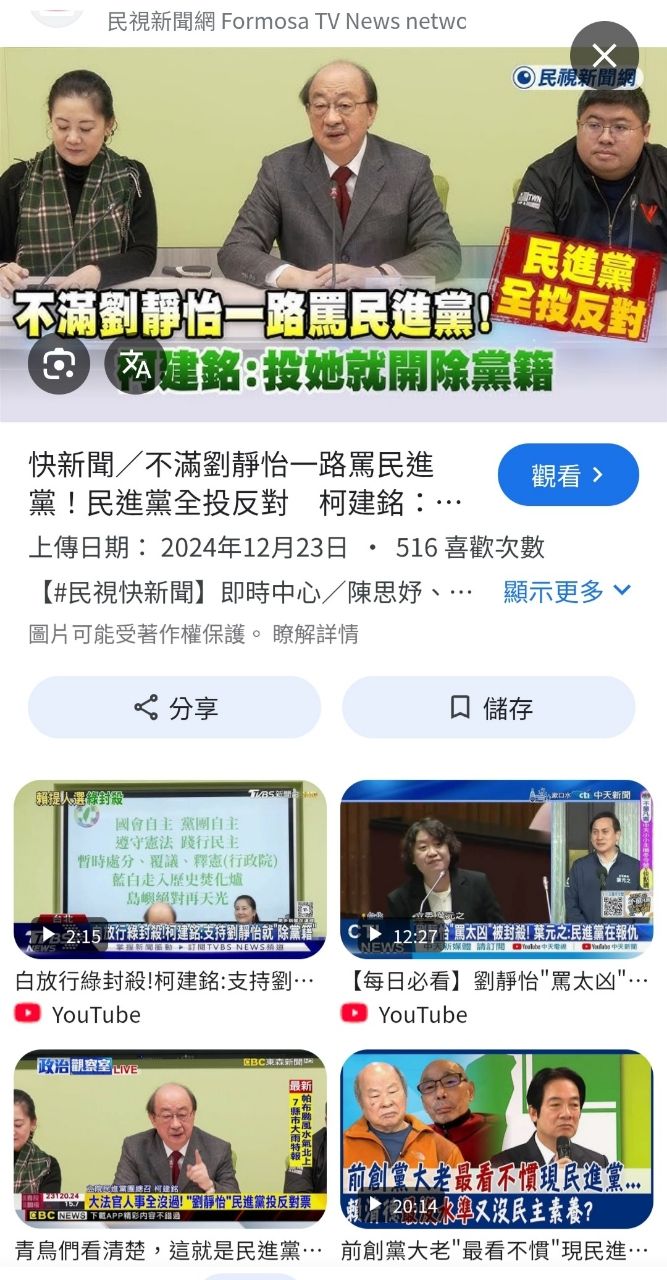
Task: Translate text in the image
Action: click(136, 365)
